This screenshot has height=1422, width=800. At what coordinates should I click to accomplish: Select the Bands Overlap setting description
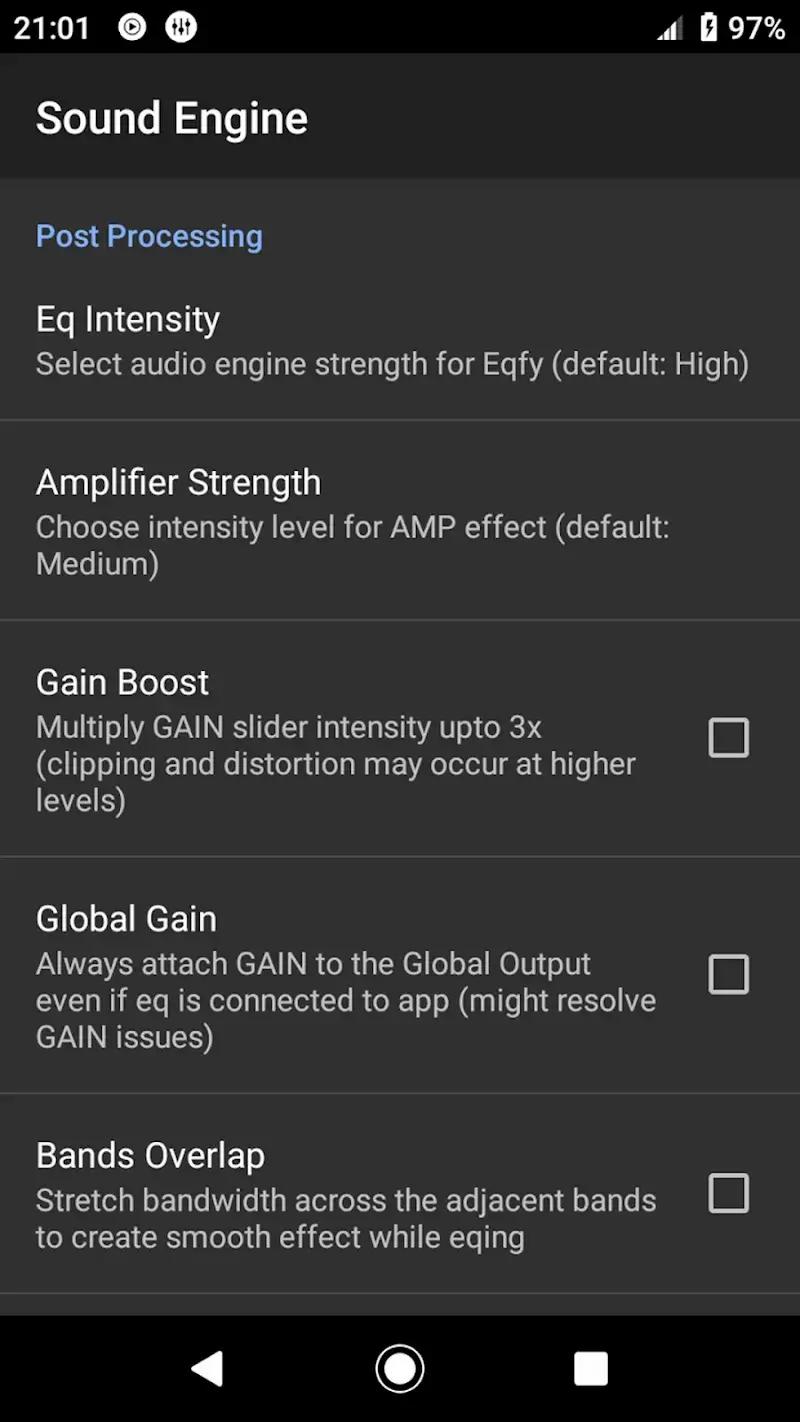(346, 1218)
